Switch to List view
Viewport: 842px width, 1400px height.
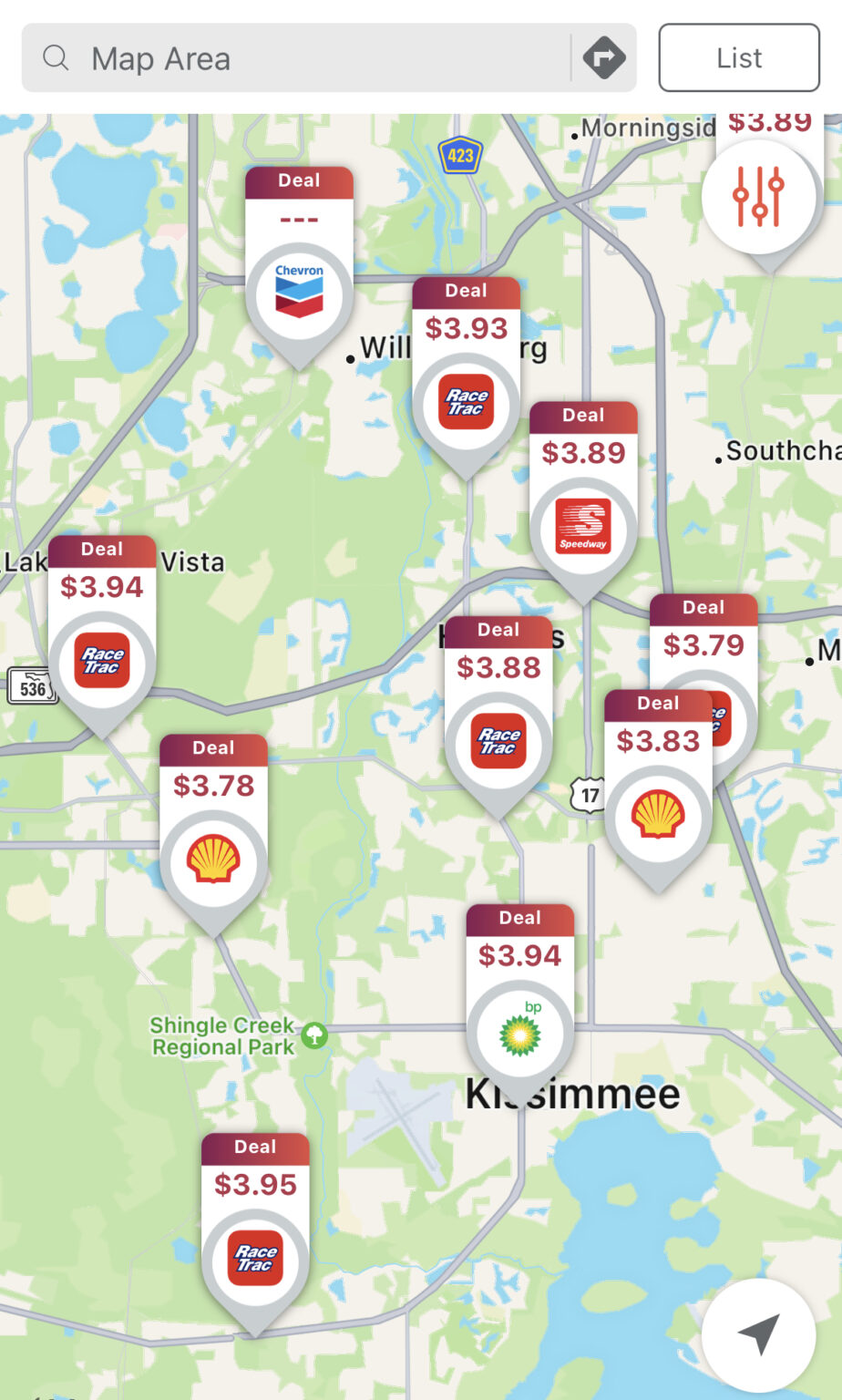coord(738,58)
